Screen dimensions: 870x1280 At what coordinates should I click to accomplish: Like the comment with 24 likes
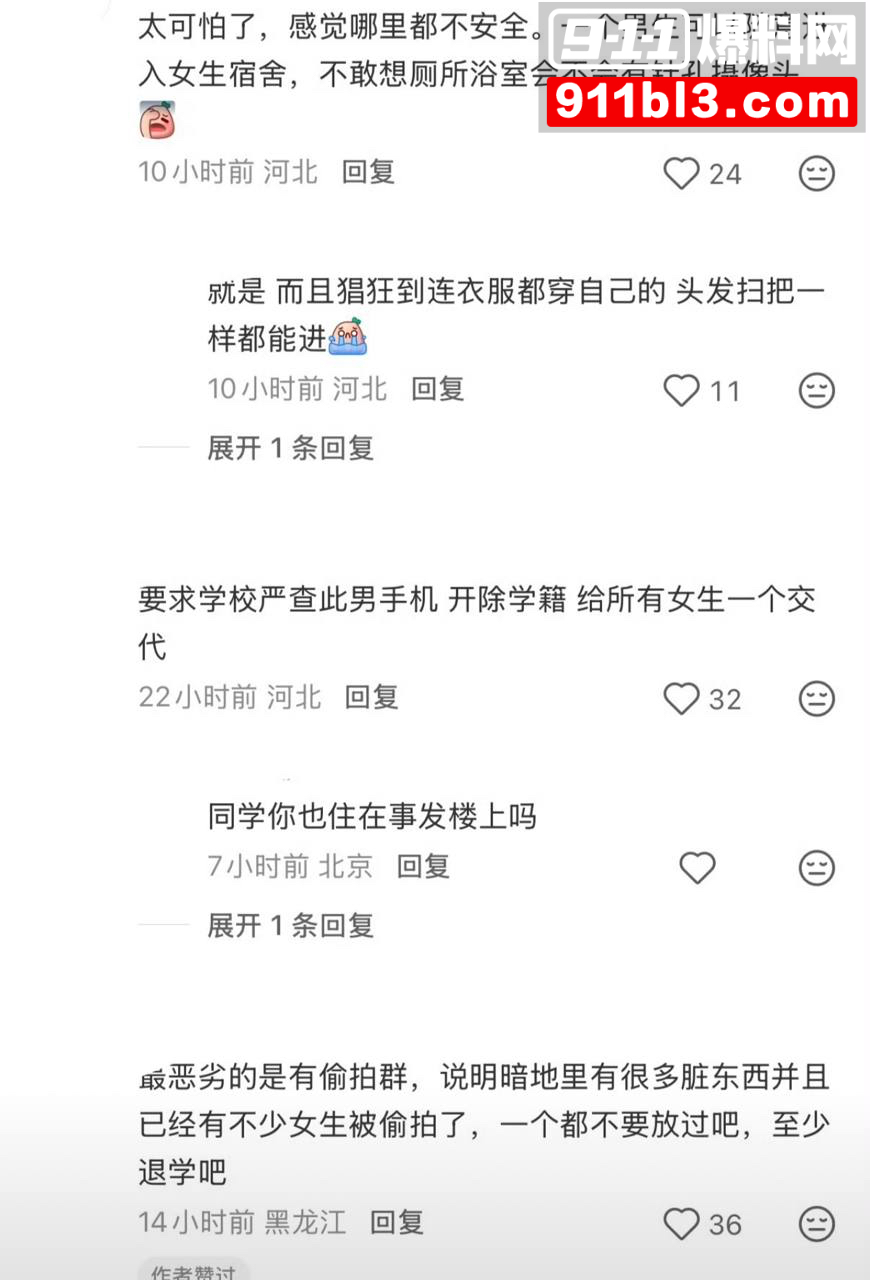click(x=682, y=173)
